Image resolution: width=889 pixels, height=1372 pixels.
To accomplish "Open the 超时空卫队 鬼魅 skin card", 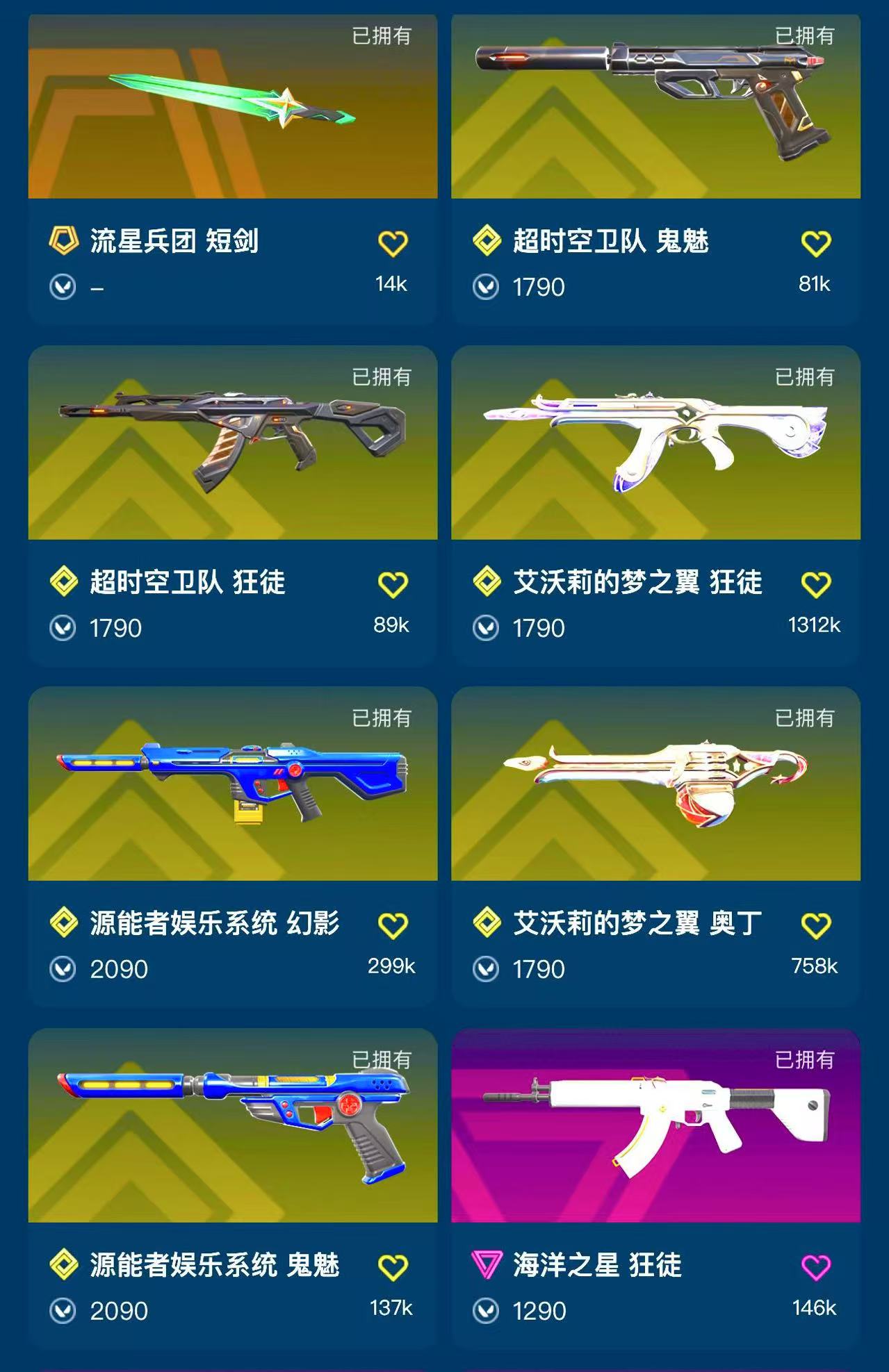I will click(655, 108).
